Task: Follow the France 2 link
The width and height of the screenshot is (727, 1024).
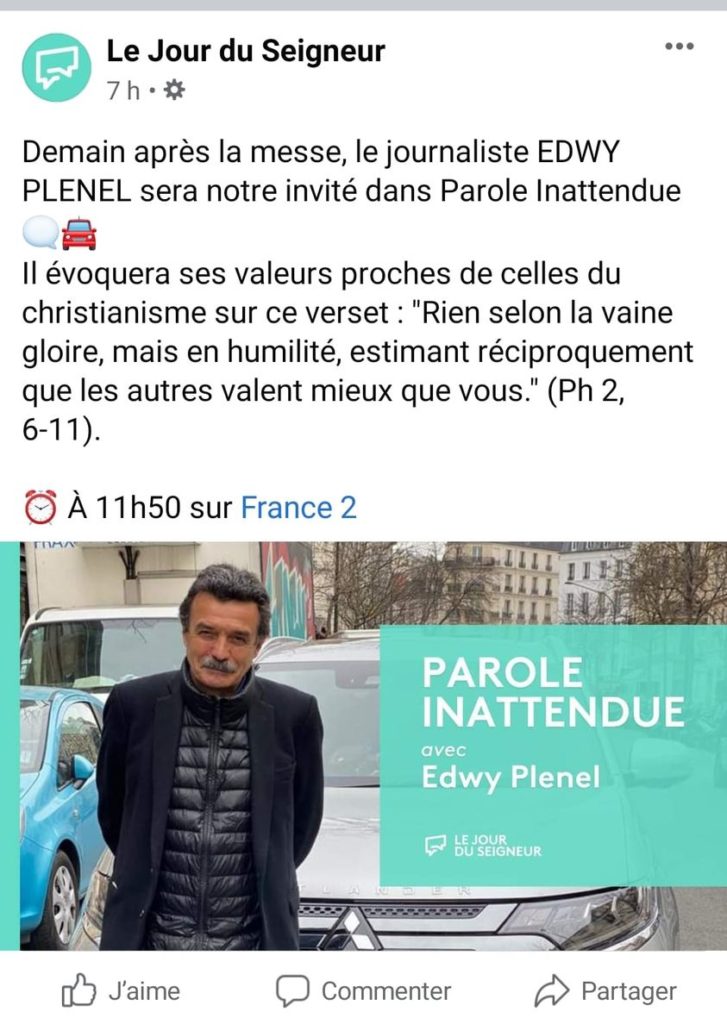Action: point(298,508)
